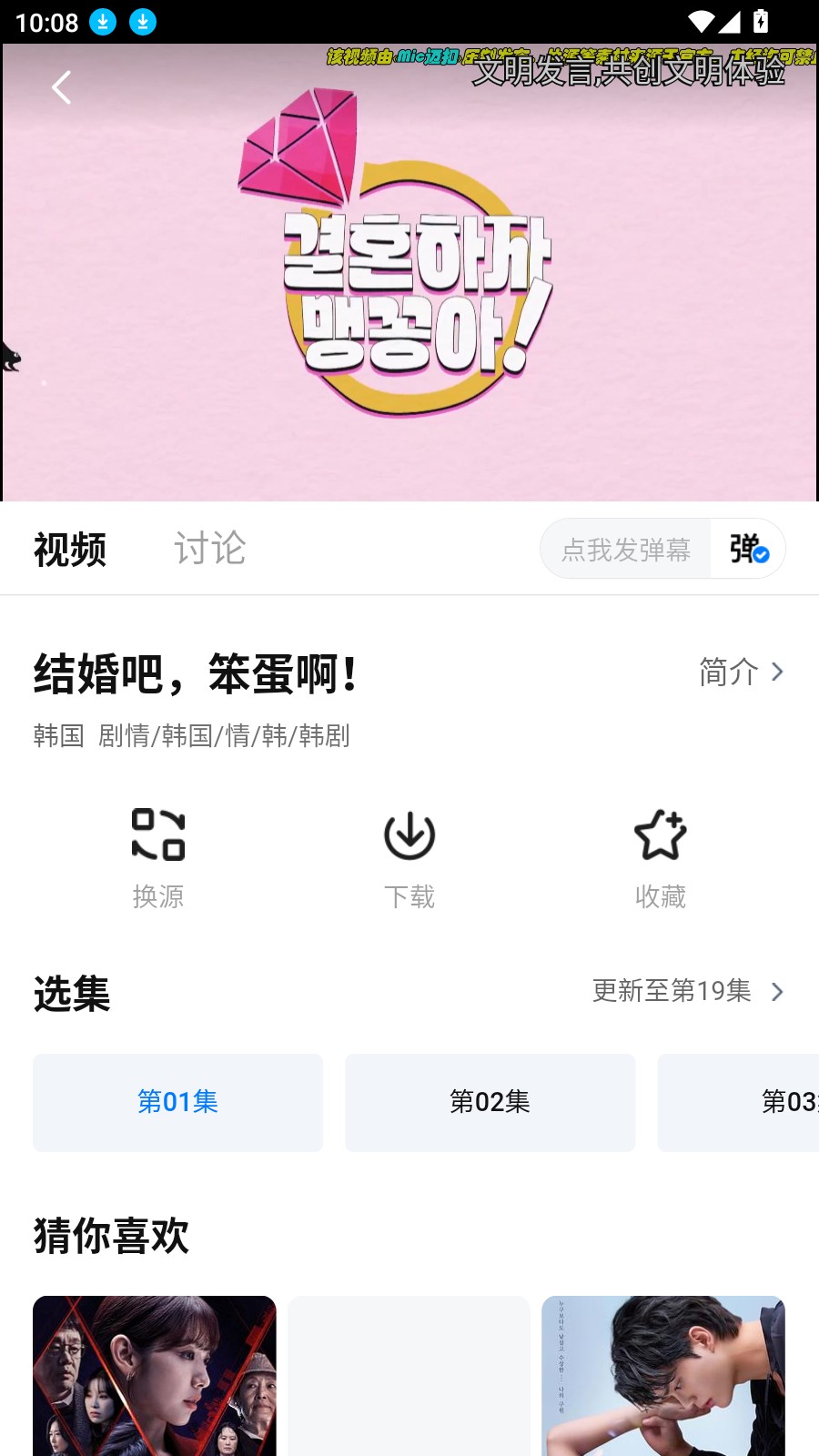Viewport: 819px width, 1456px height.
Task: Enable favorite for this drama
Action: [x=660, y=855]
